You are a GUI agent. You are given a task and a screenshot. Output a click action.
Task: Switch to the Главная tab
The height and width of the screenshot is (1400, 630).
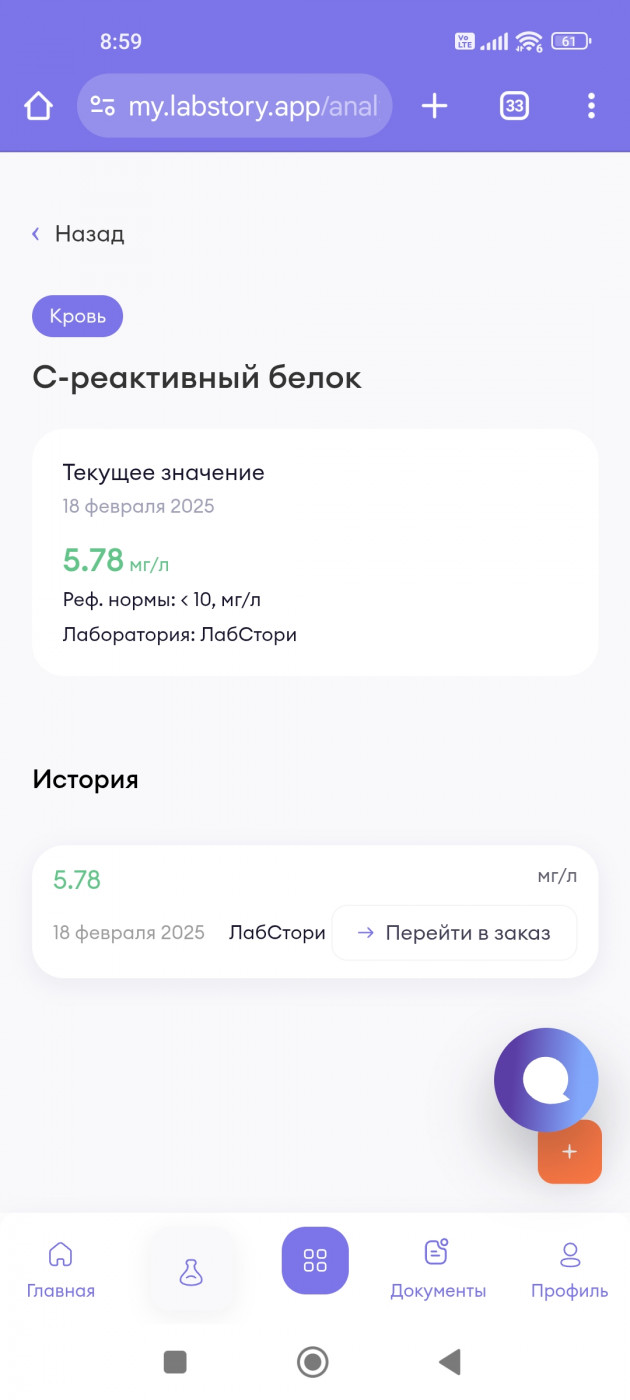click(61, 1270)
